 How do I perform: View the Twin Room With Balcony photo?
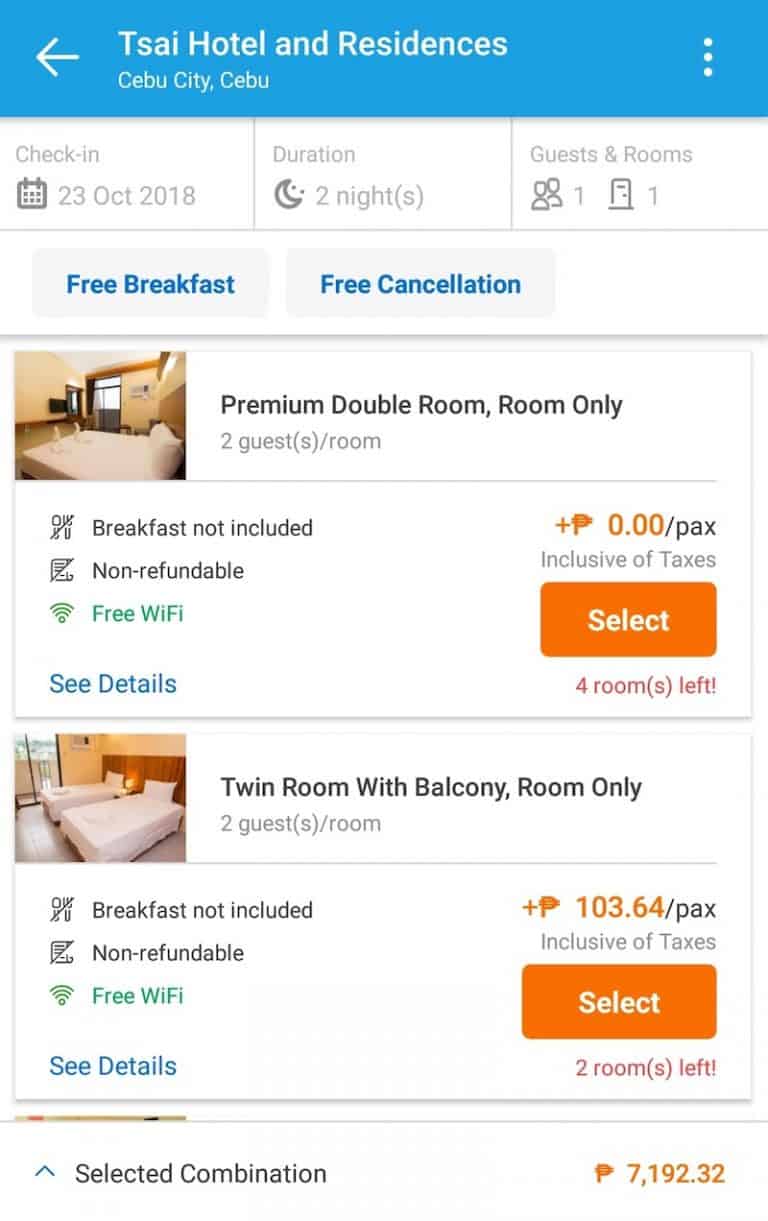tap(100, 798)
